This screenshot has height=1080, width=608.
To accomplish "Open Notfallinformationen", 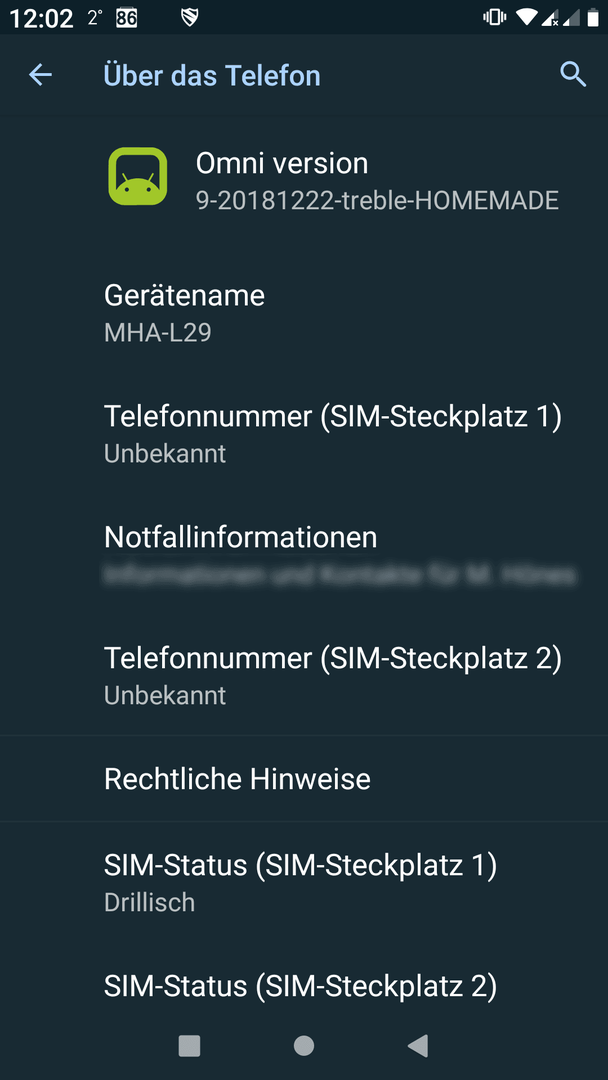I will (x=304, y=554).
